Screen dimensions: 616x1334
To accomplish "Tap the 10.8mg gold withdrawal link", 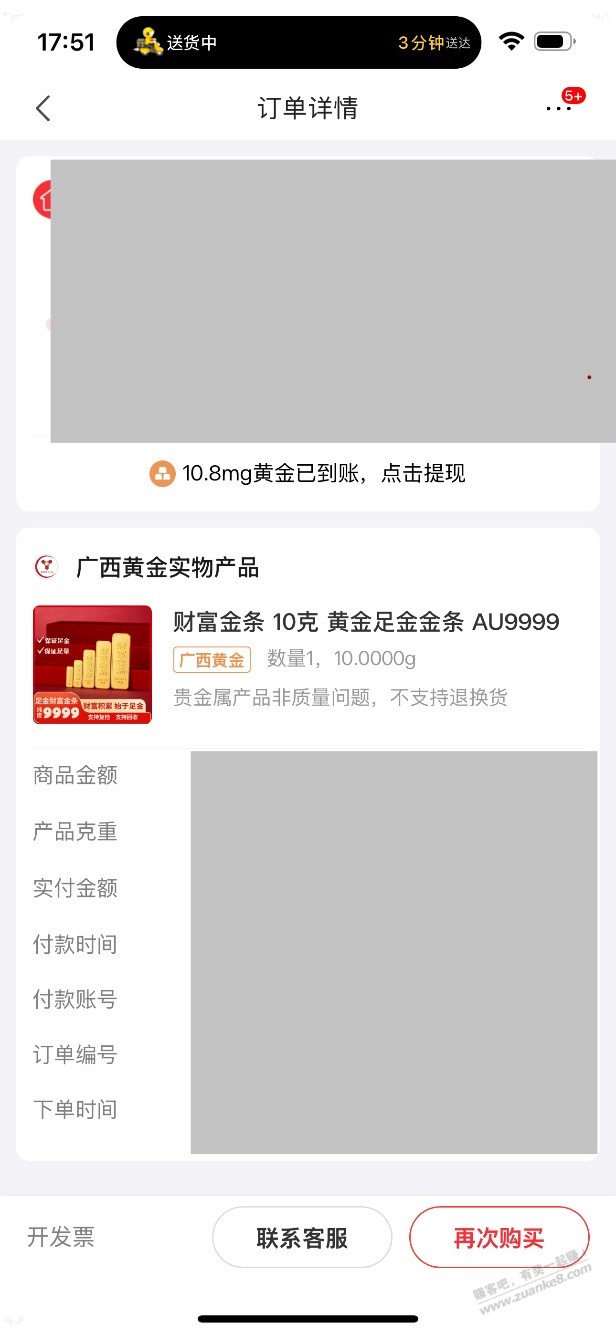I will coord(308,473).
